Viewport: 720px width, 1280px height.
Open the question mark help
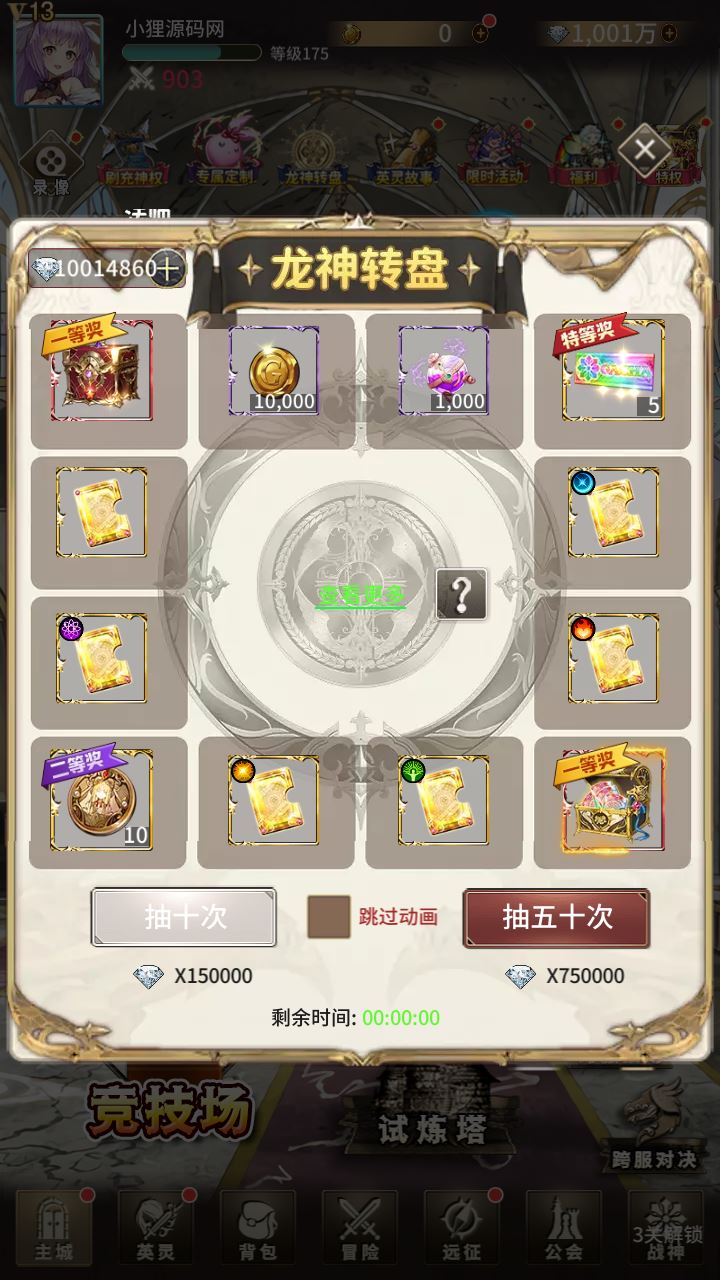(x=461, y=594)
